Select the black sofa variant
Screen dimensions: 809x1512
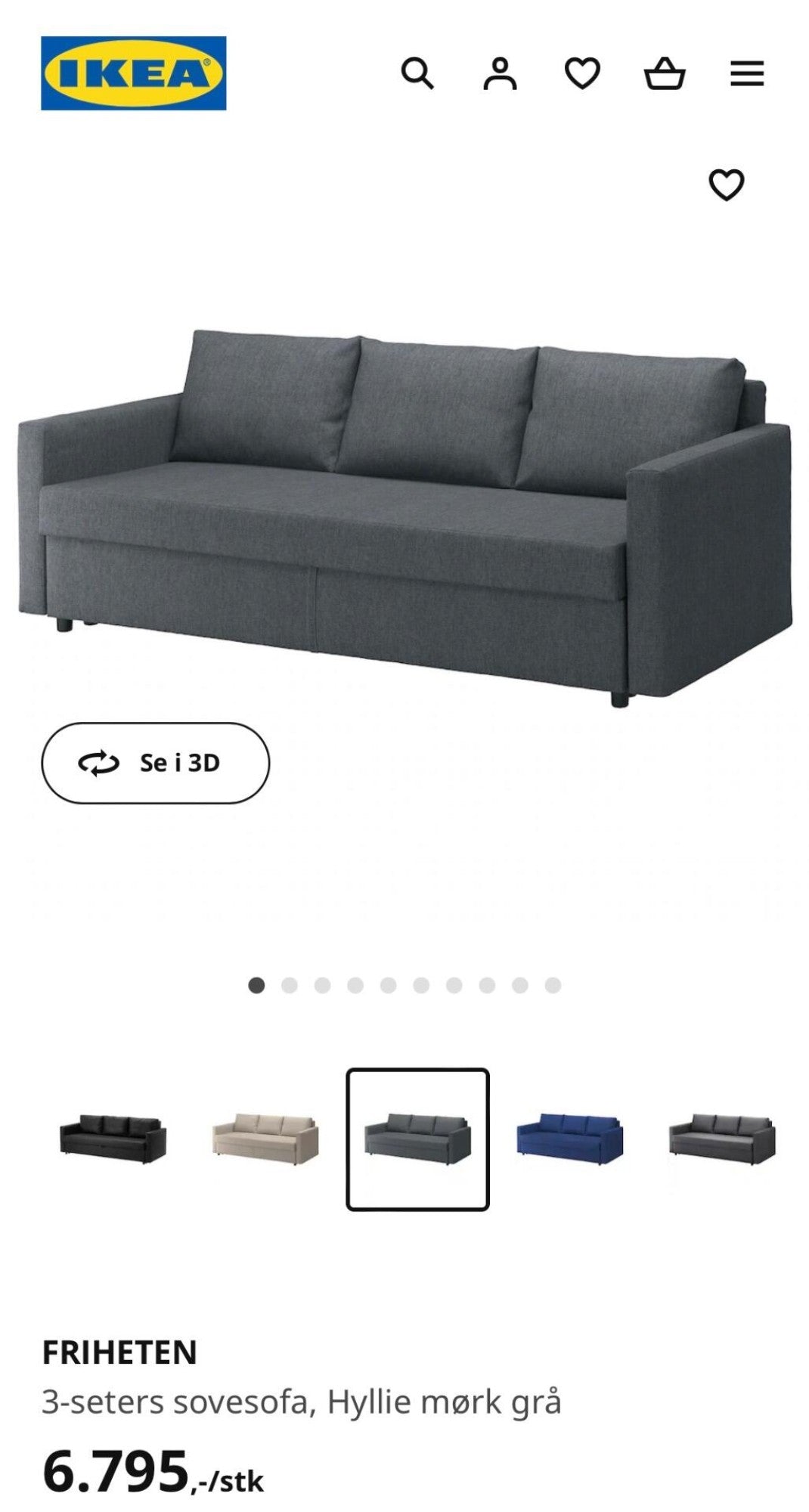pyautogui.click(x=113, y=1139)
